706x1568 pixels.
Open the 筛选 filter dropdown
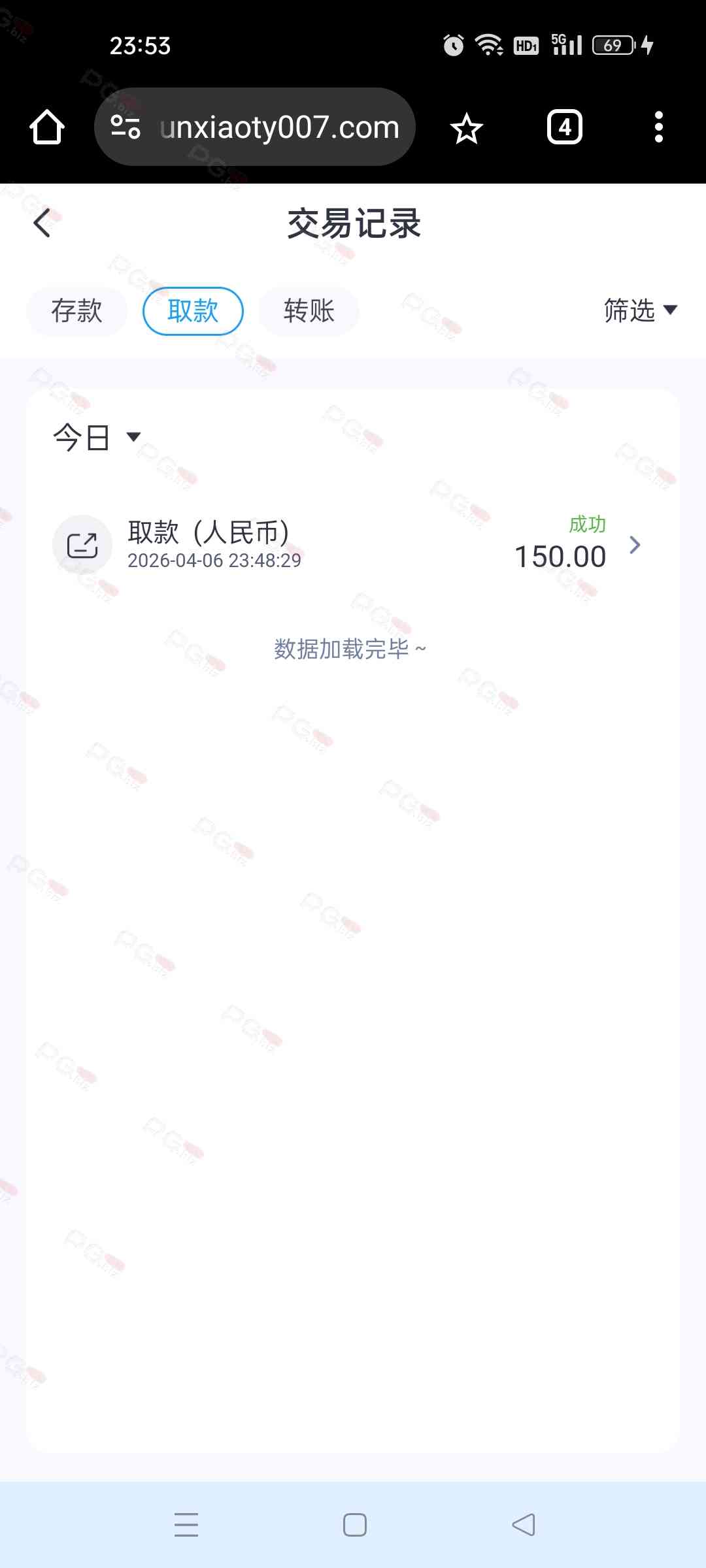[x=640, y=310]
